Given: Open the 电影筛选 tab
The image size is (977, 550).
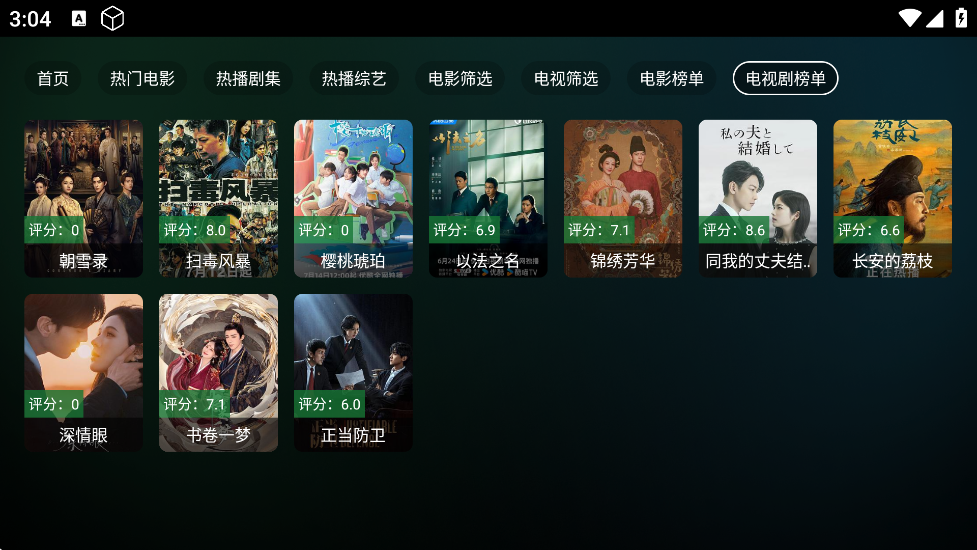Looking at the screenshot, I should (x=460, y=78).
